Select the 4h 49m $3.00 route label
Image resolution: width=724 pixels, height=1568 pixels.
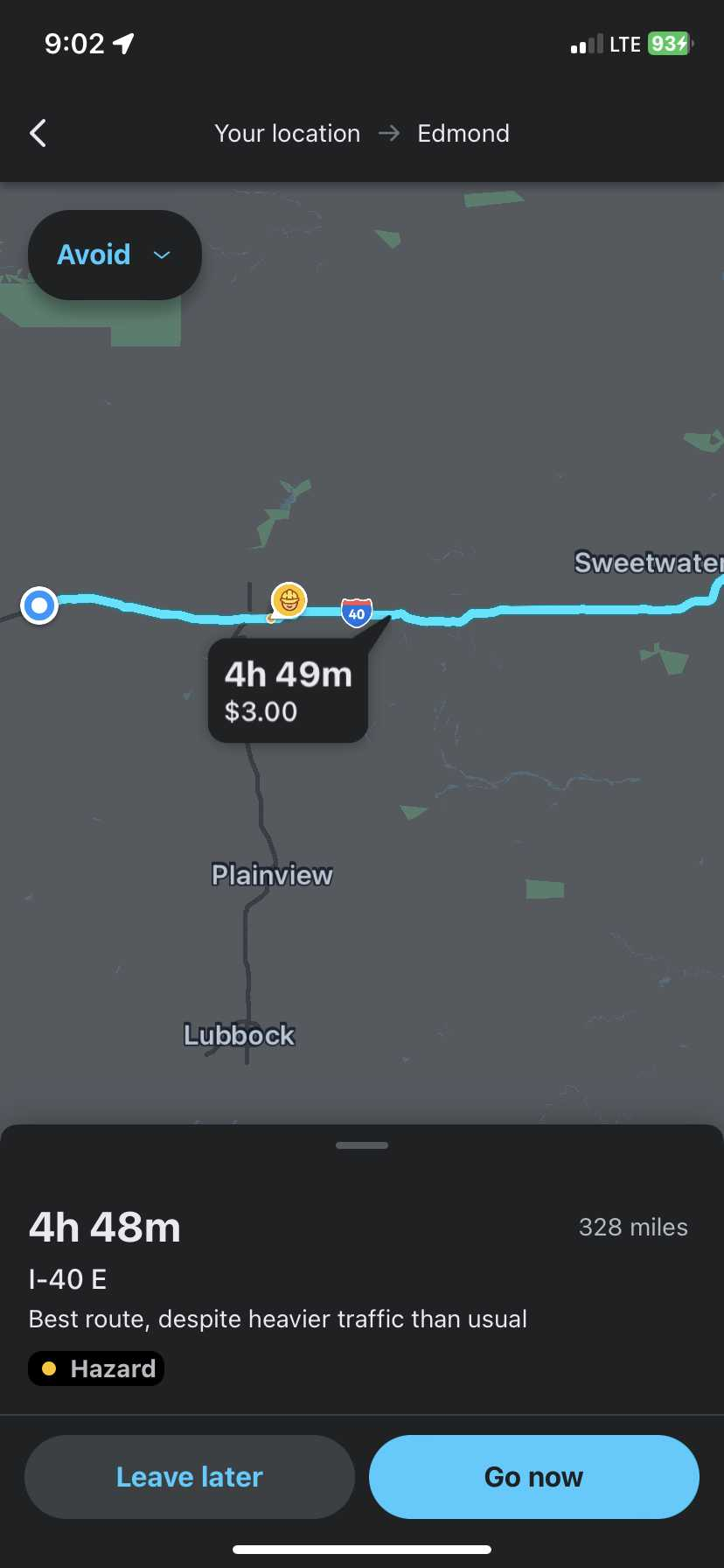point(288,691)
